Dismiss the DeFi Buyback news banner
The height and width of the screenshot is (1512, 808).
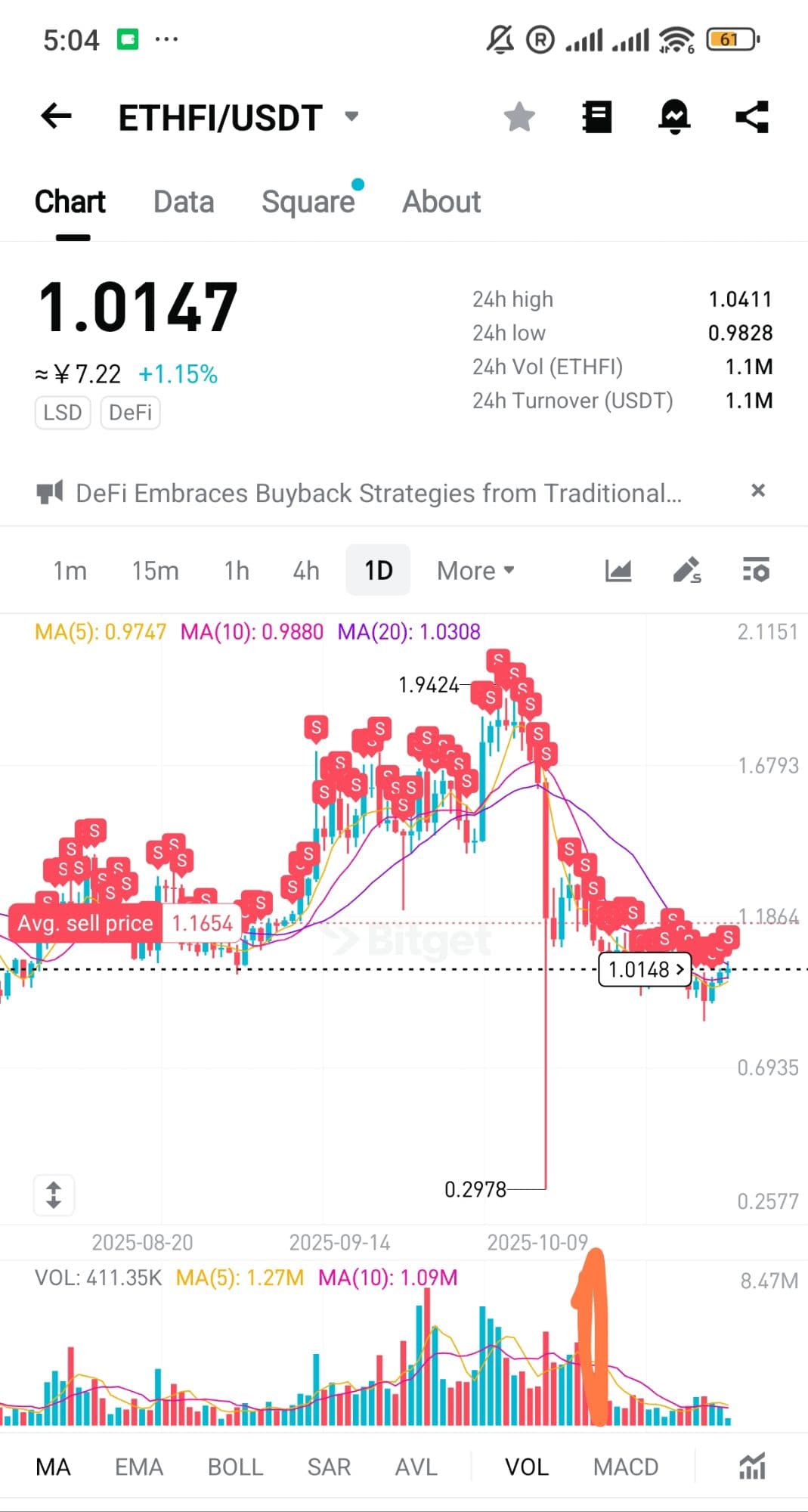pyautogui.click(x=758, y=491)
